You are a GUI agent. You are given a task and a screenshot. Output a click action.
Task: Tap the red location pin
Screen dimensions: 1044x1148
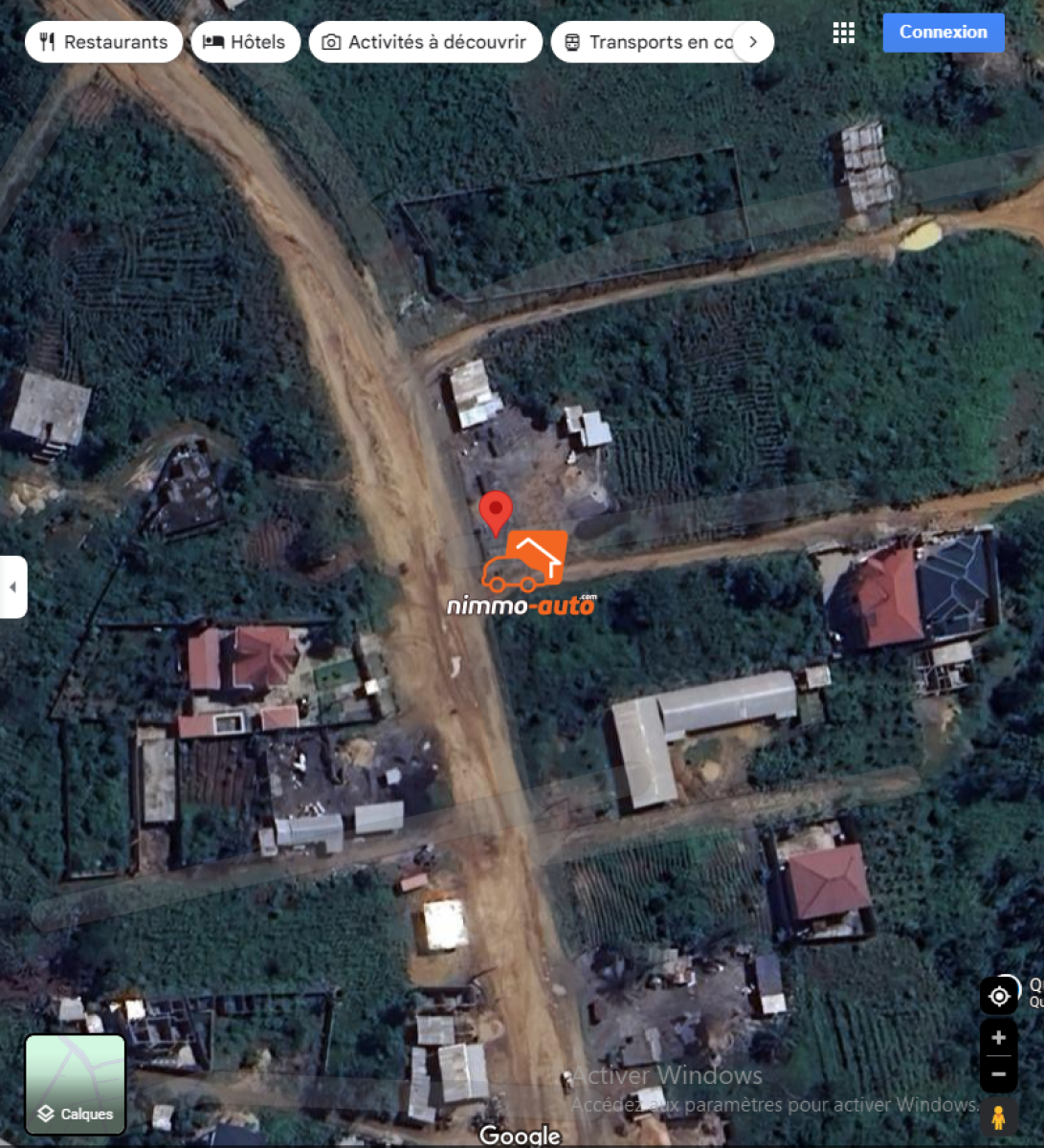tap(495, 511)
